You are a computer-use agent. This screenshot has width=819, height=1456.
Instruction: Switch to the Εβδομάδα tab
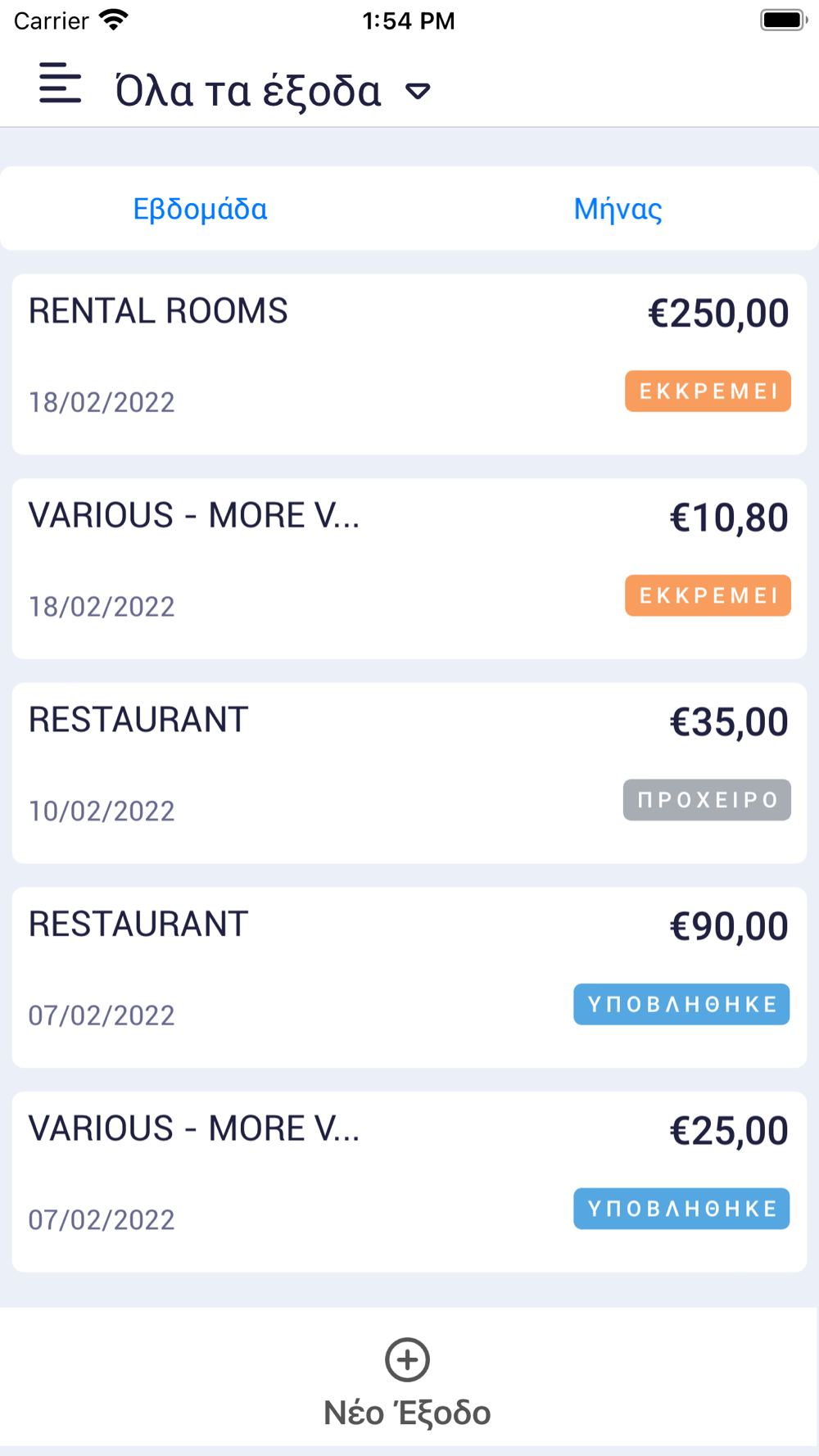(x=201, y=209)
